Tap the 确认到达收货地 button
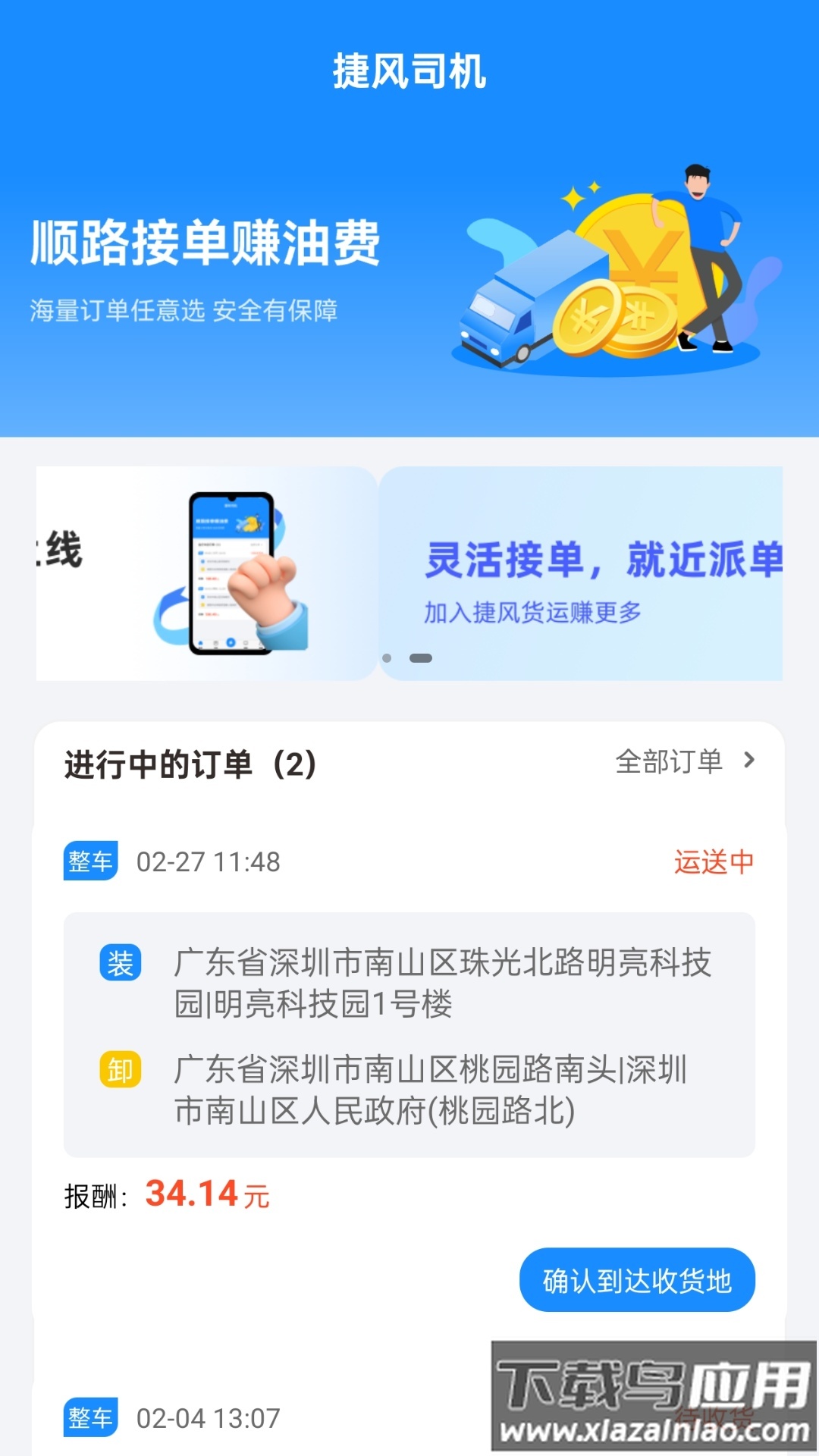Image resolution: width=819 pixels, height=1456 pixels. (637, 1280)
